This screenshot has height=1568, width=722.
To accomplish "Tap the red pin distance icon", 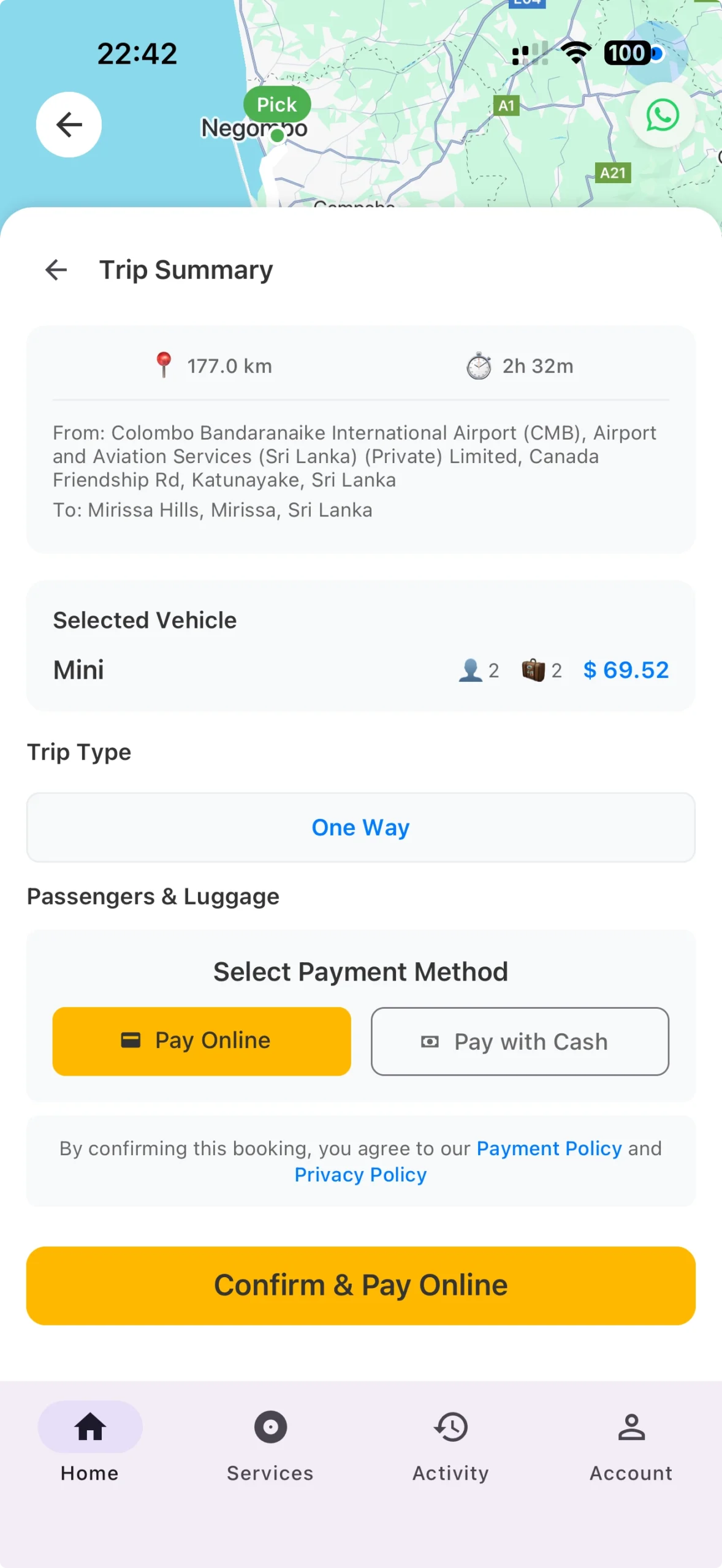I will (x=164, y=365).
